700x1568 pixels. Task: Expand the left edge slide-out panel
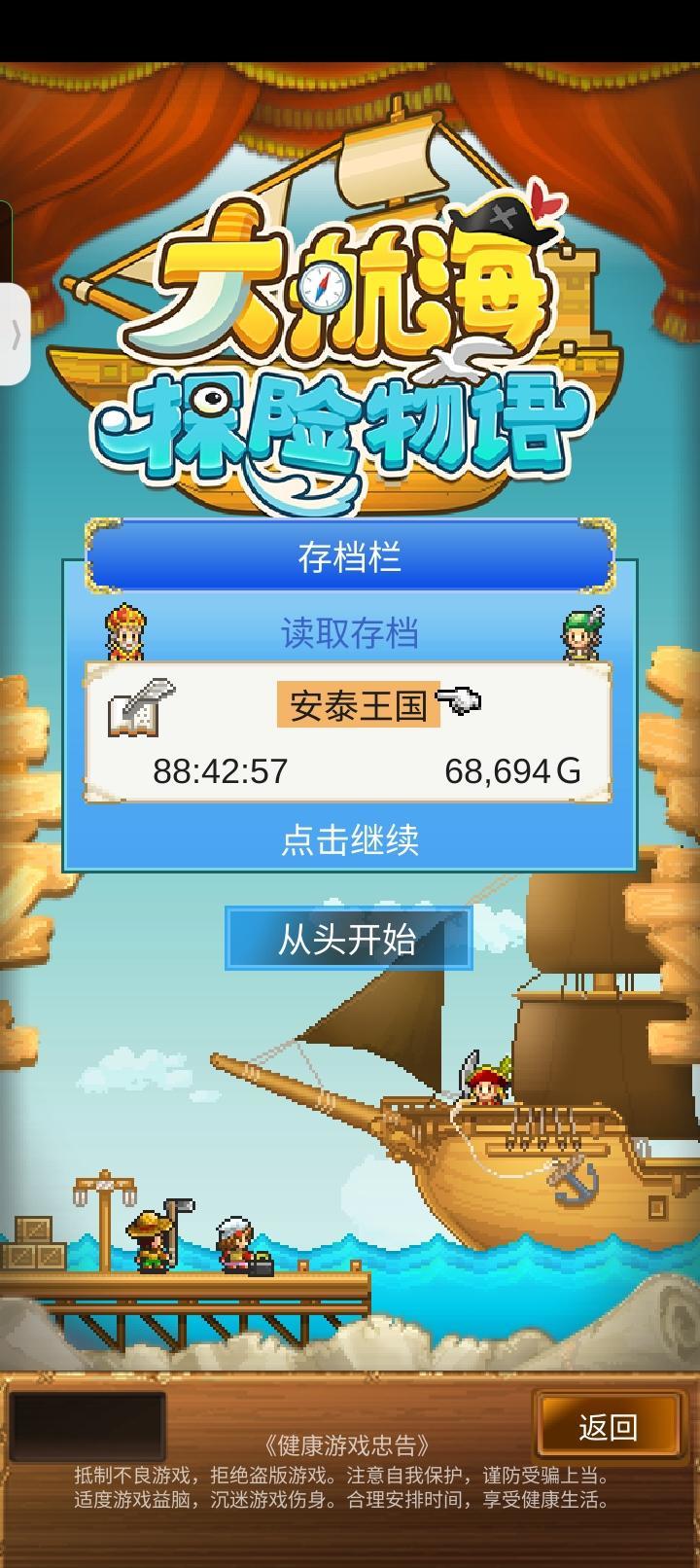coord(15,331)
